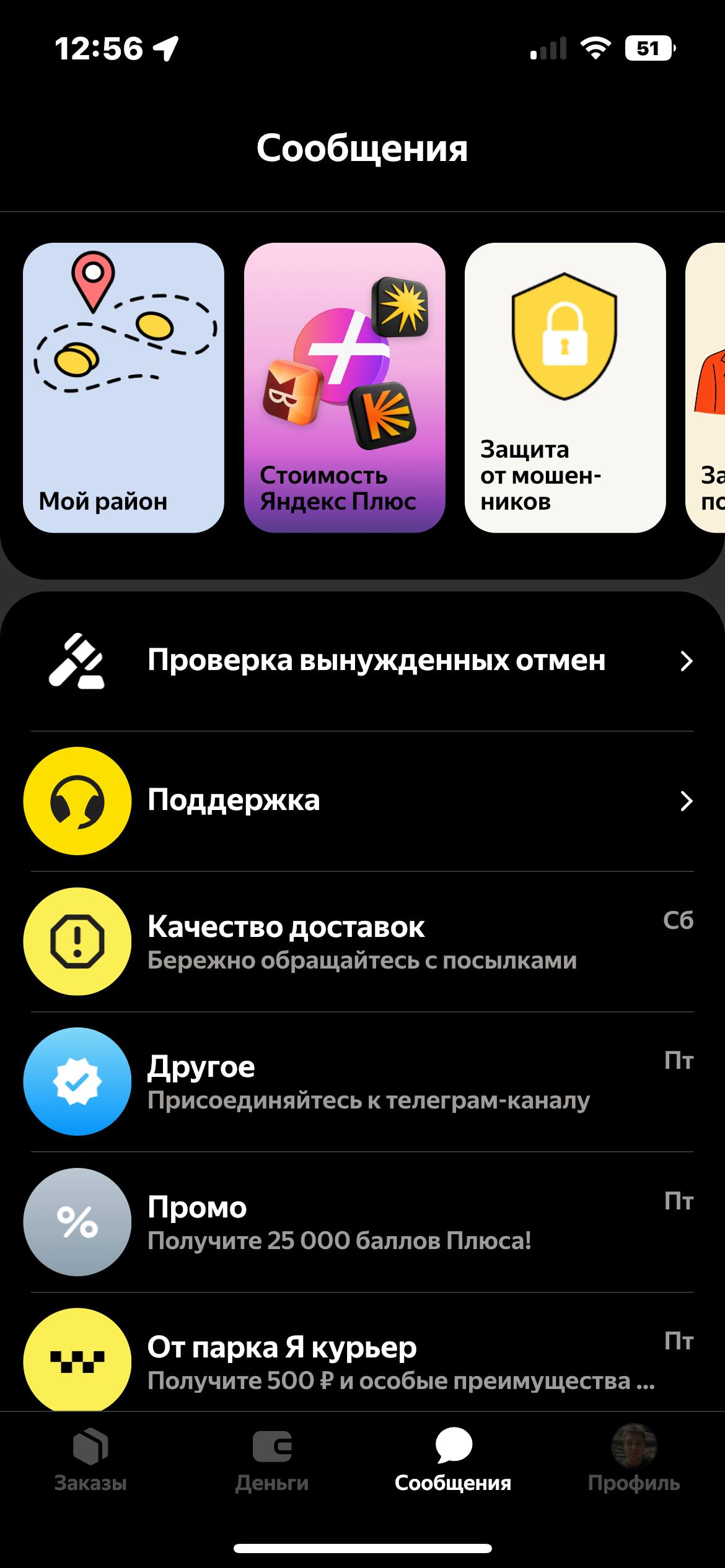Image resolution: width=725 pixels, height=1568 pixels.
Task: Select the Сообщения tab
Action: coord(453,1459)
